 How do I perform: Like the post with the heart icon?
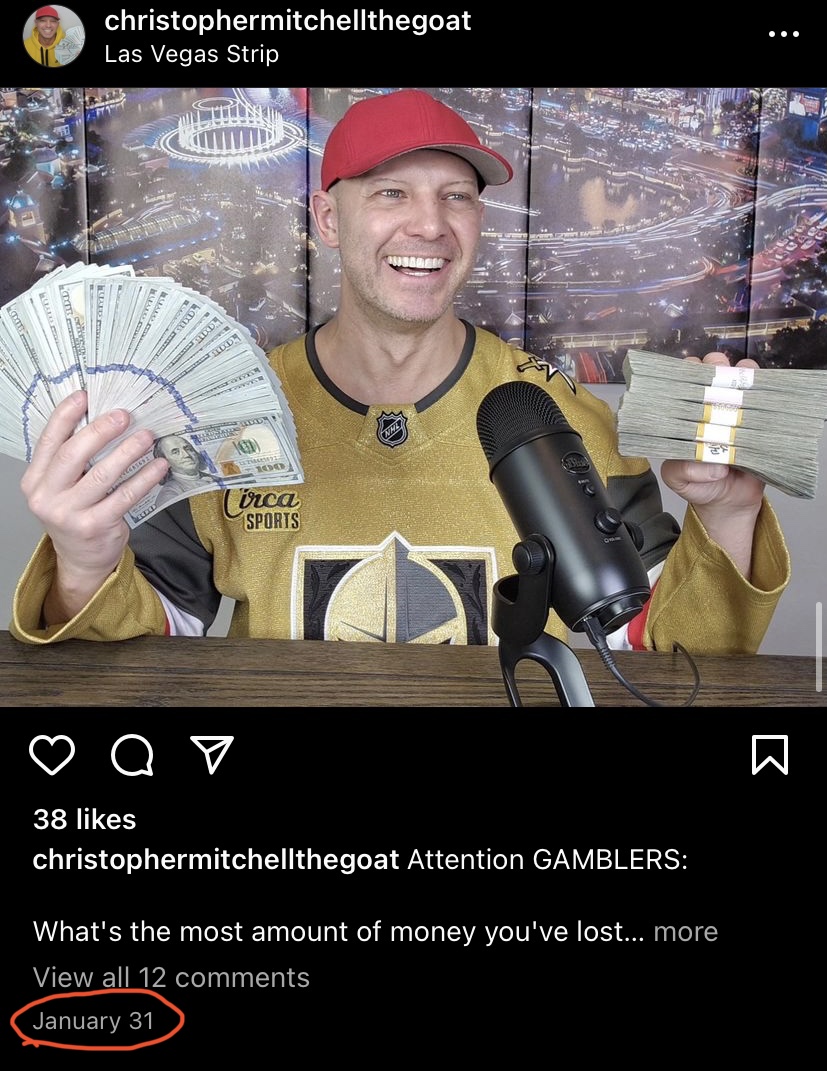(52, 755)
